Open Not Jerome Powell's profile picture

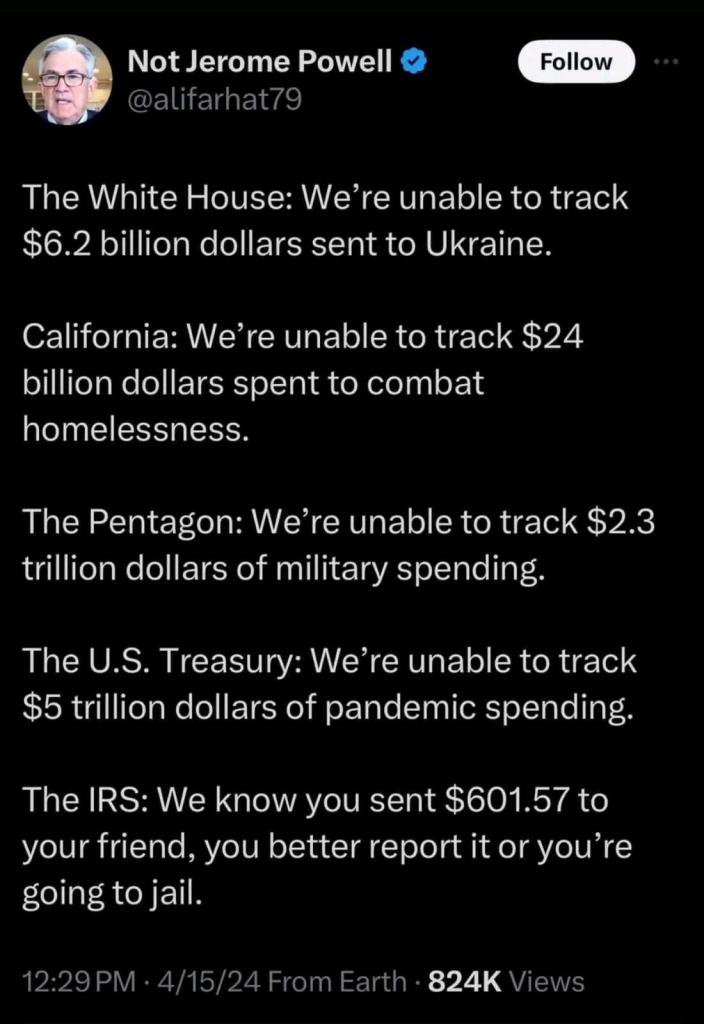point(67,80)
